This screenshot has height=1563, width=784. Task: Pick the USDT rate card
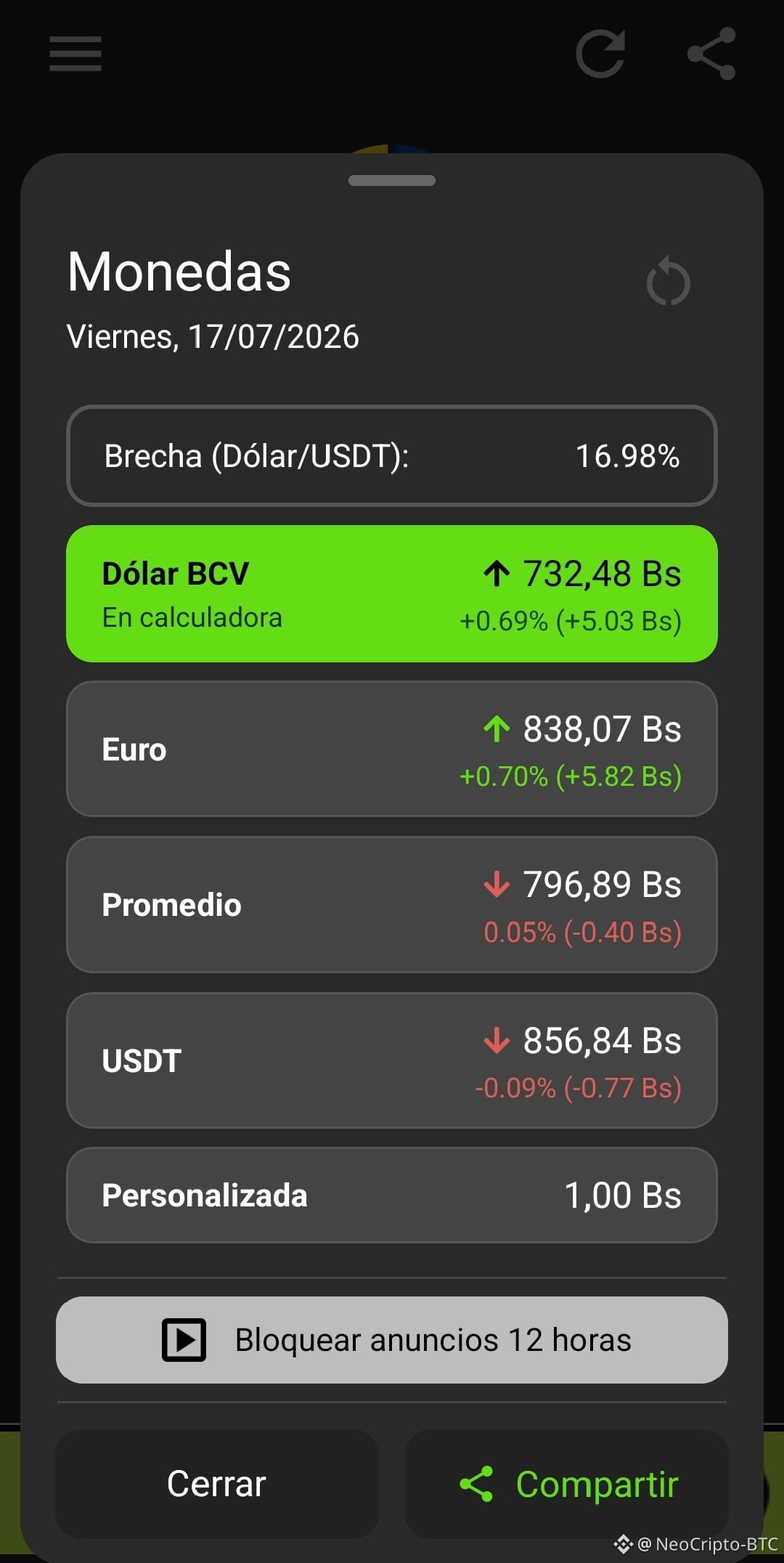(392, 1060)
